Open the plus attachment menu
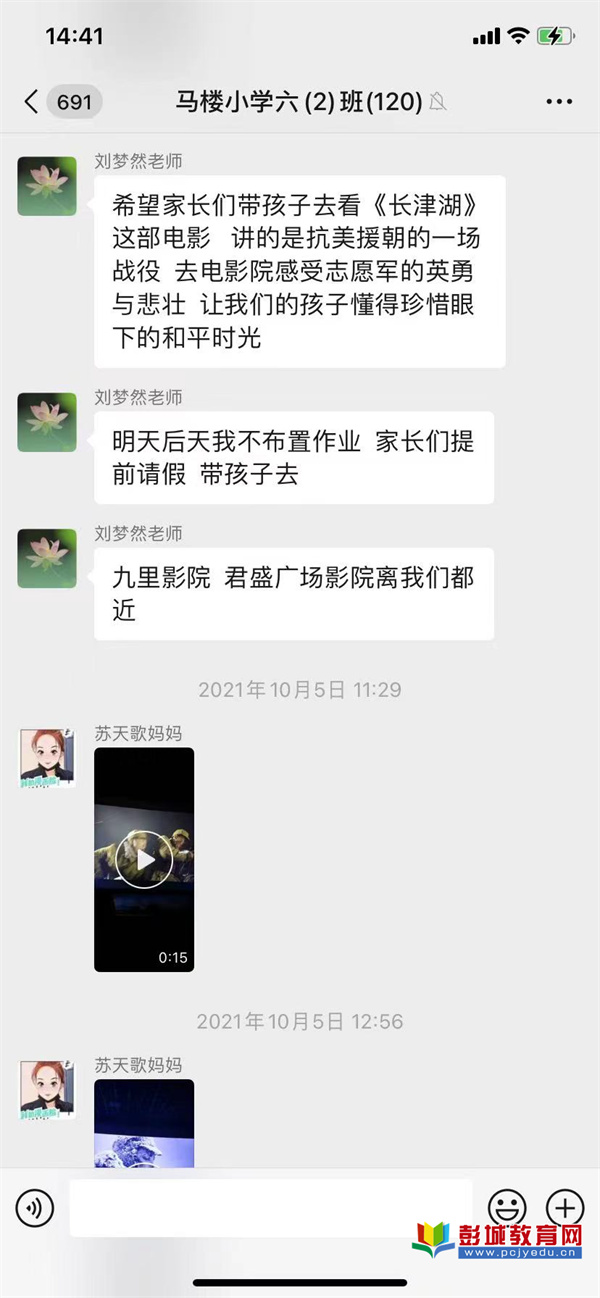 point(565,1208)
